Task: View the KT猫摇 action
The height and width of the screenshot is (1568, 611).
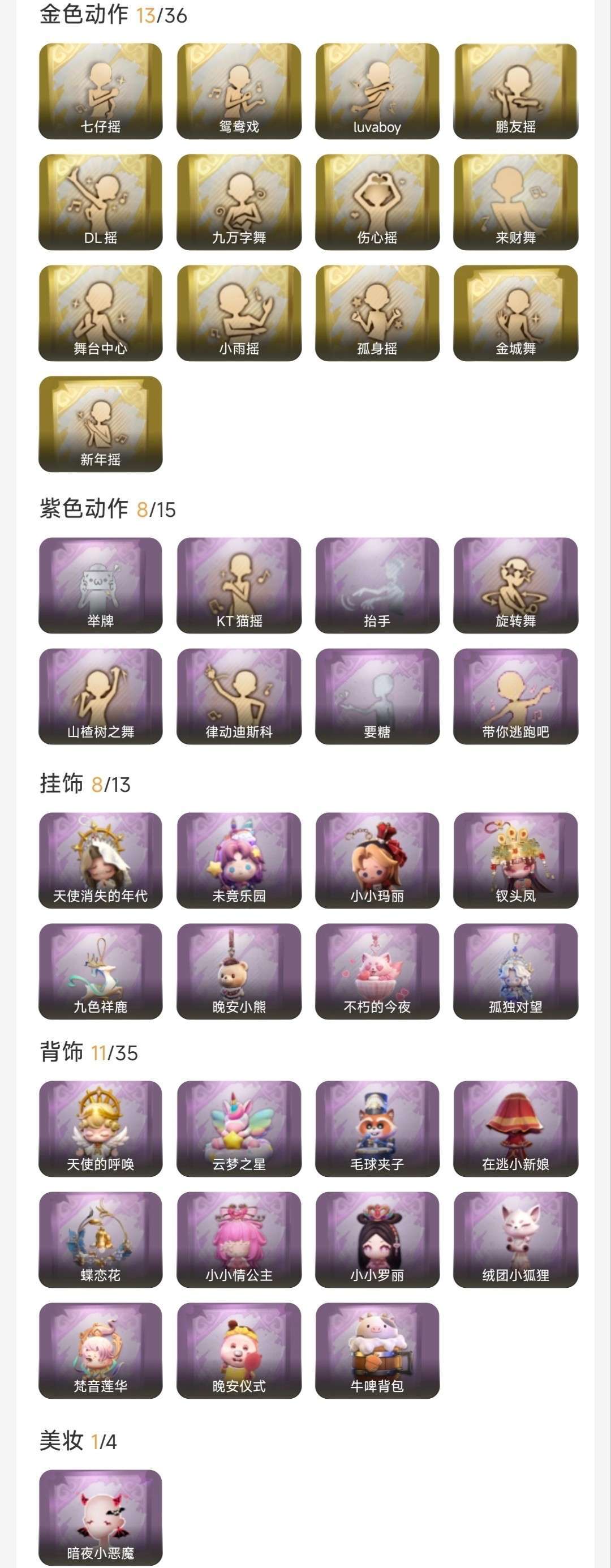Action: coord(239,585)
